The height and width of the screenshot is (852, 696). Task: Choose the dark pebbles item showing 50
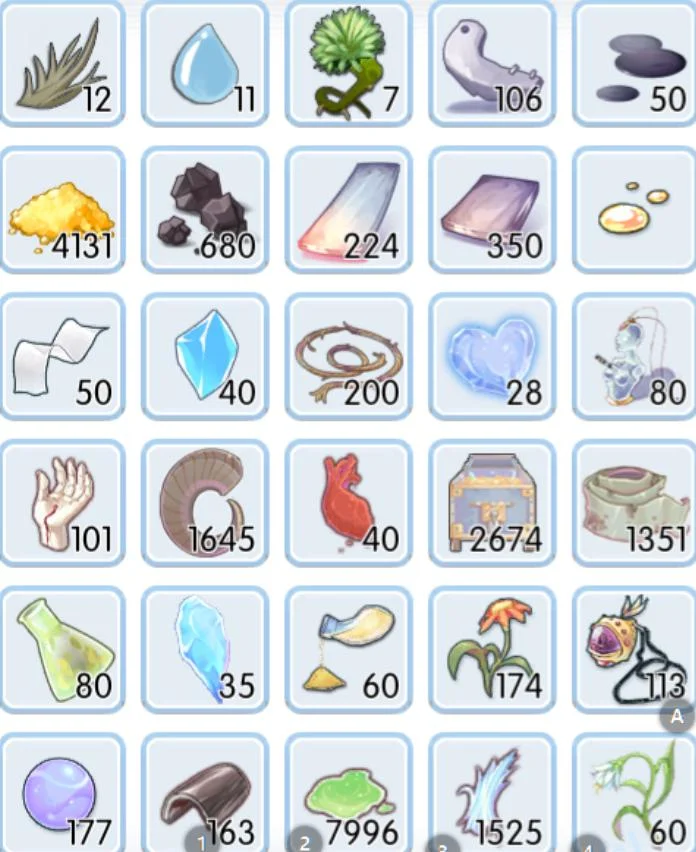[x=634, y=64]
